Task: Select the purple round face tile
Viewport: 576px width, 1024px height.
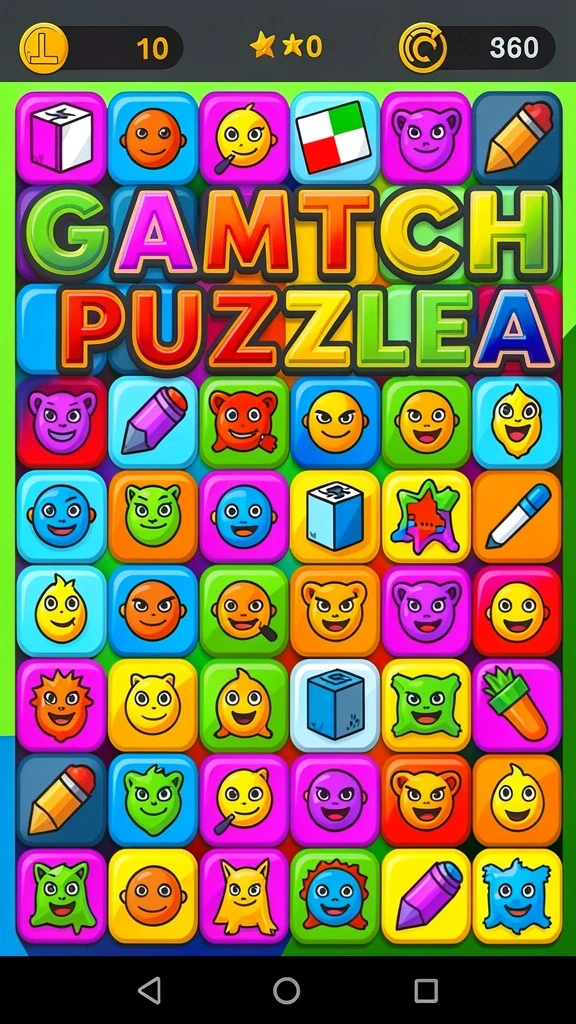Action: [x=335, y=800]
